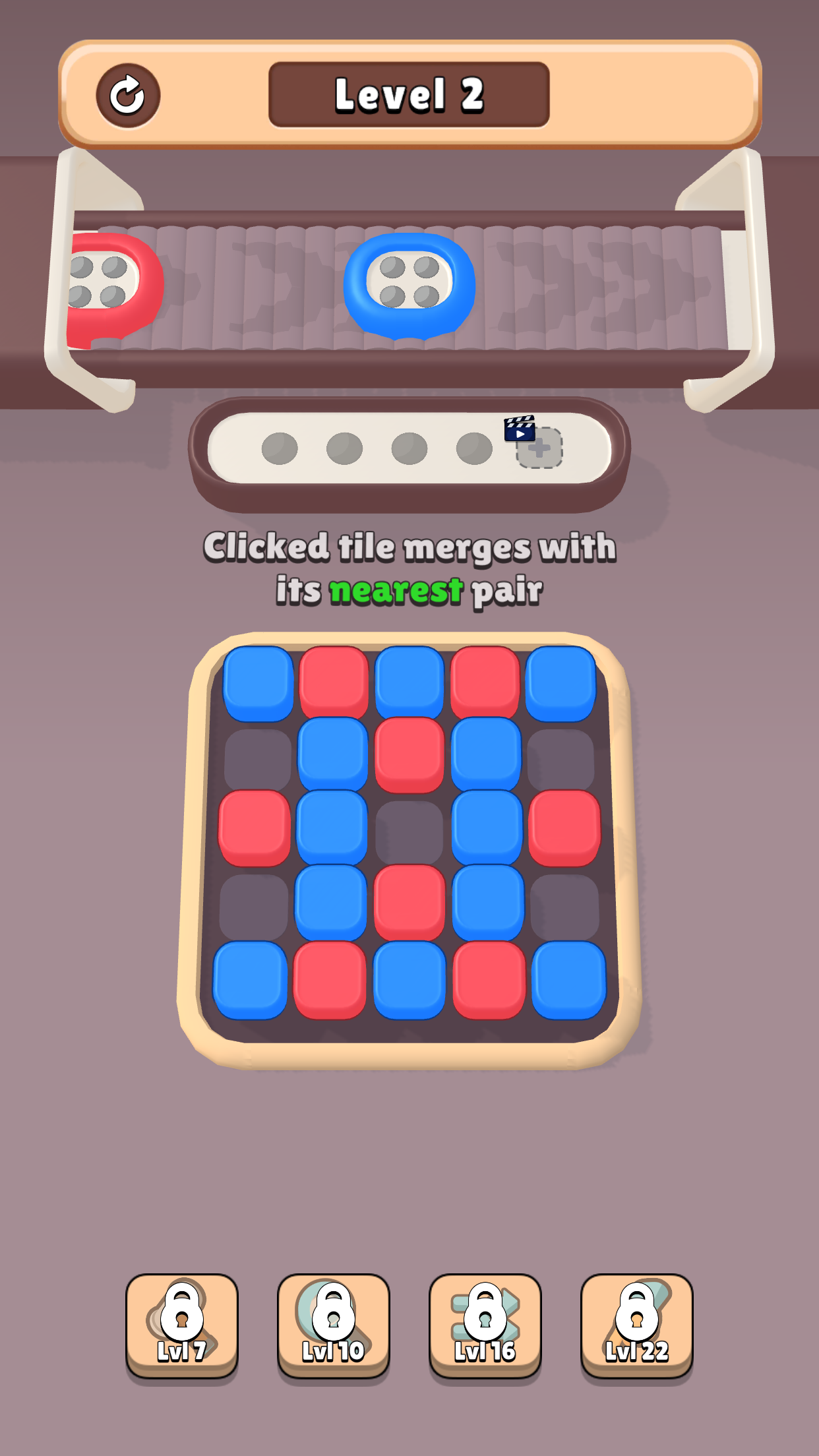
Task: Tap the locked Lvl 10 booster
Action: click(x=334, y=1325)
